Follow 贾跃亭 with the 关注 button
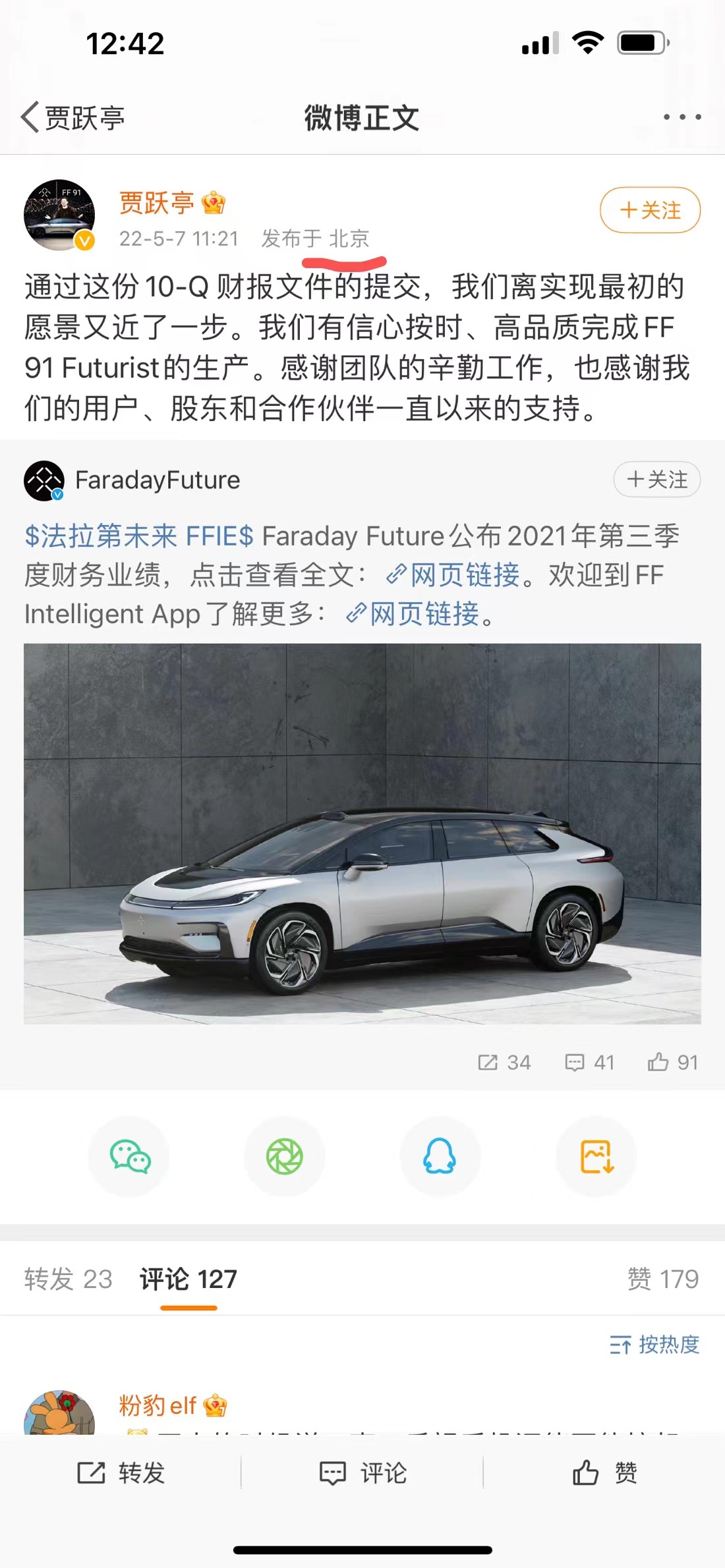This screenshot has width=725, height=1568. (650, 210)
